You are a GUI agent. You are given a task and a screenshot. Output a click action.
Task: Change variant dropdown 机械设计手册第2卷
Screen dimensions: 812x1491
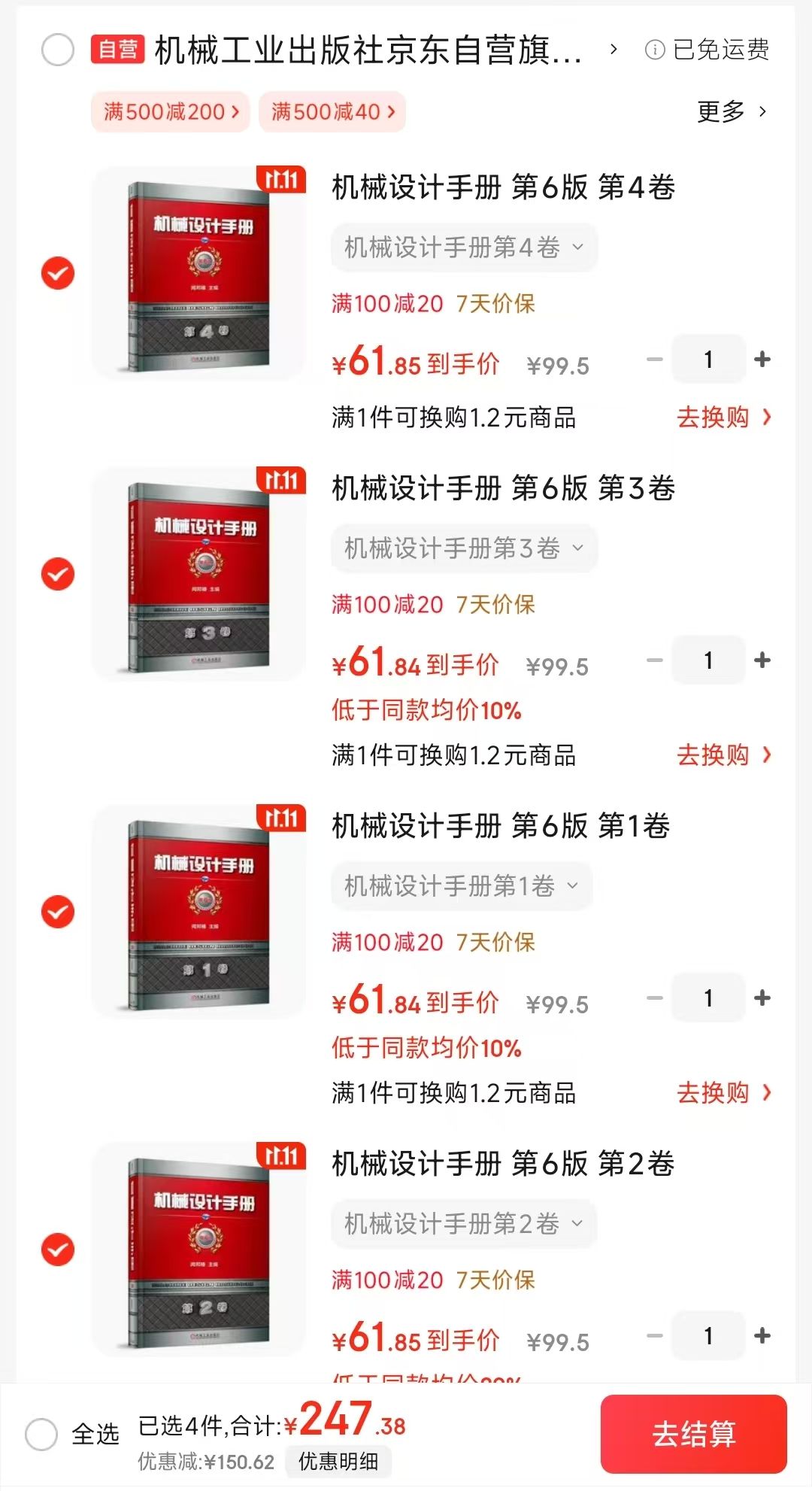click(464, 1224)
